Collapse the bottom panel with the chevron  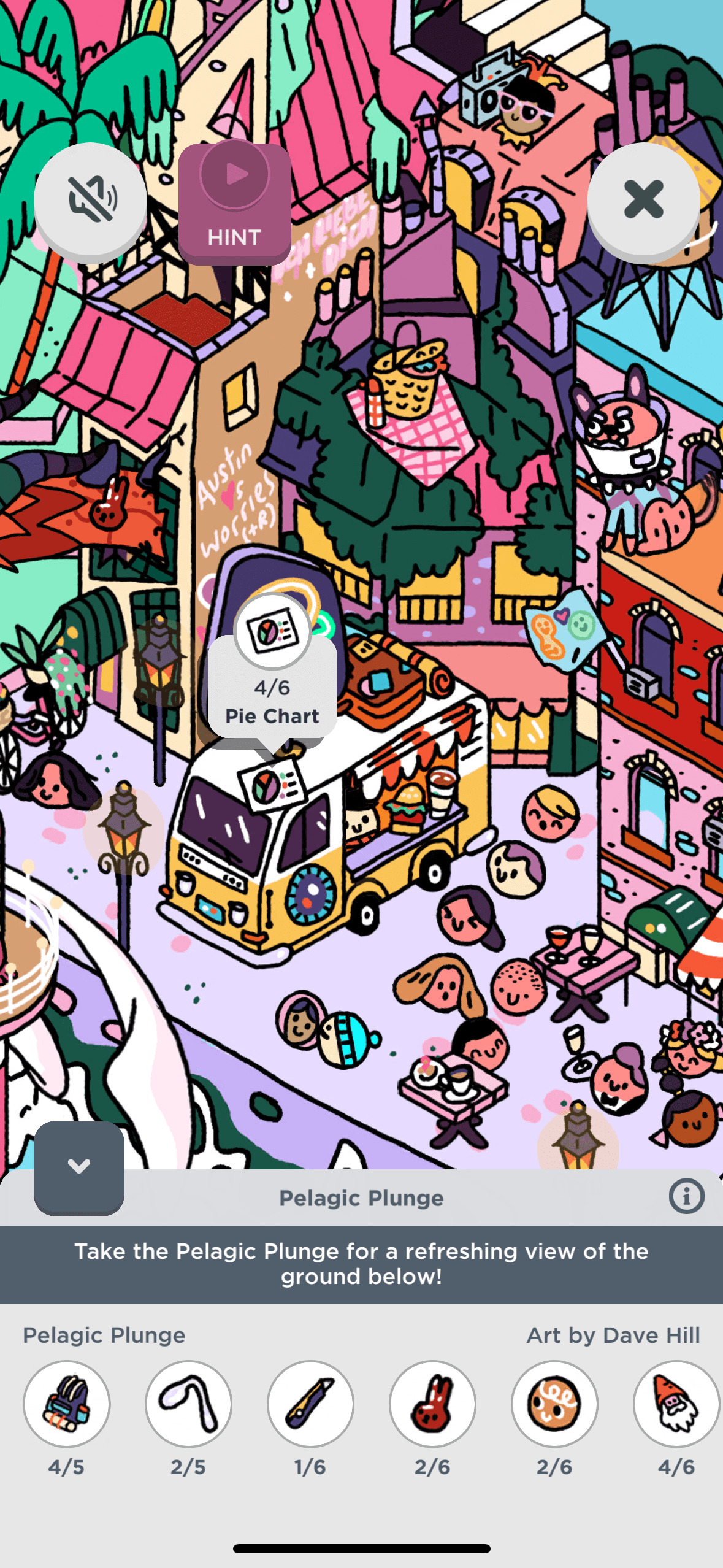79,1167
